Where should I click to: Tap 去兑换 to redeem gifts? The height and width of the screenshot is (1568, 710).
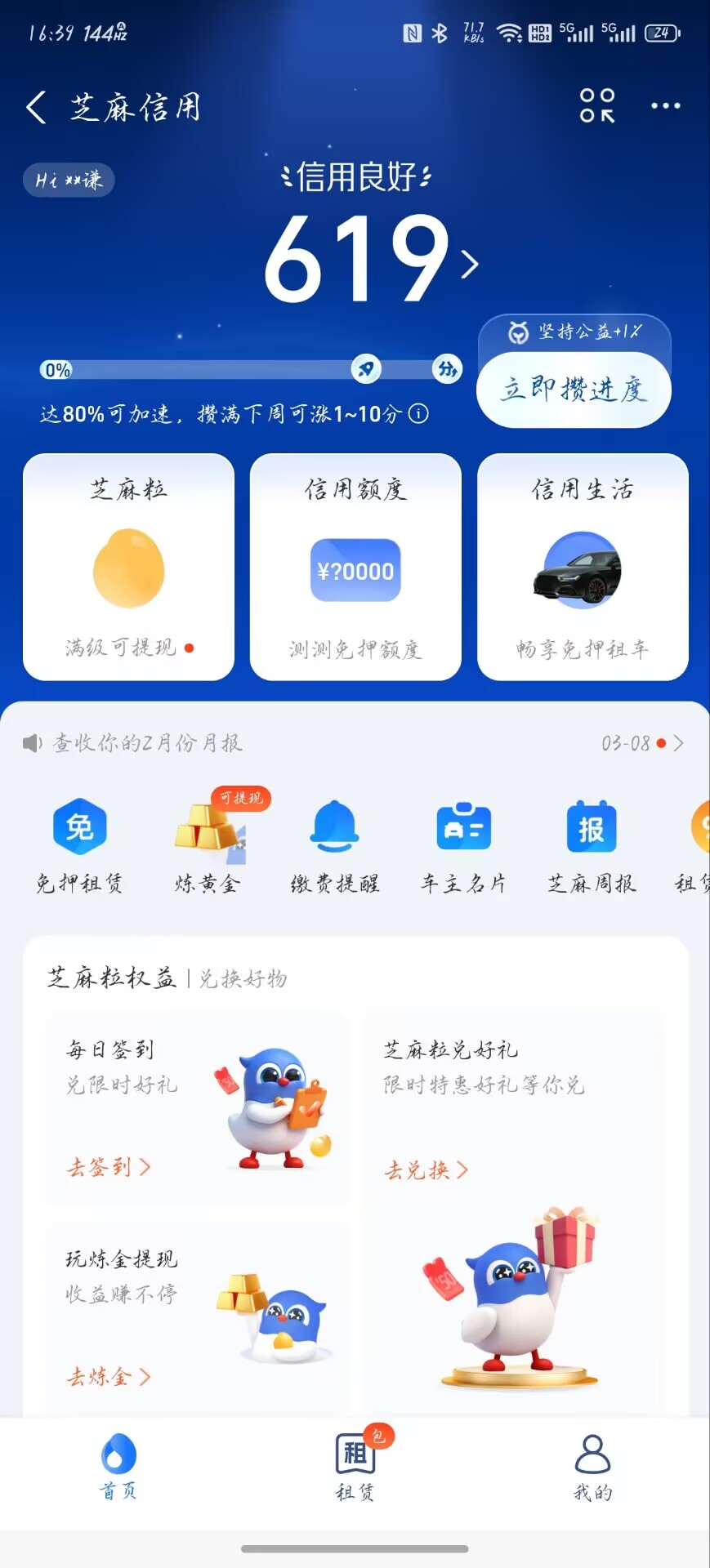coord(426,1170)
